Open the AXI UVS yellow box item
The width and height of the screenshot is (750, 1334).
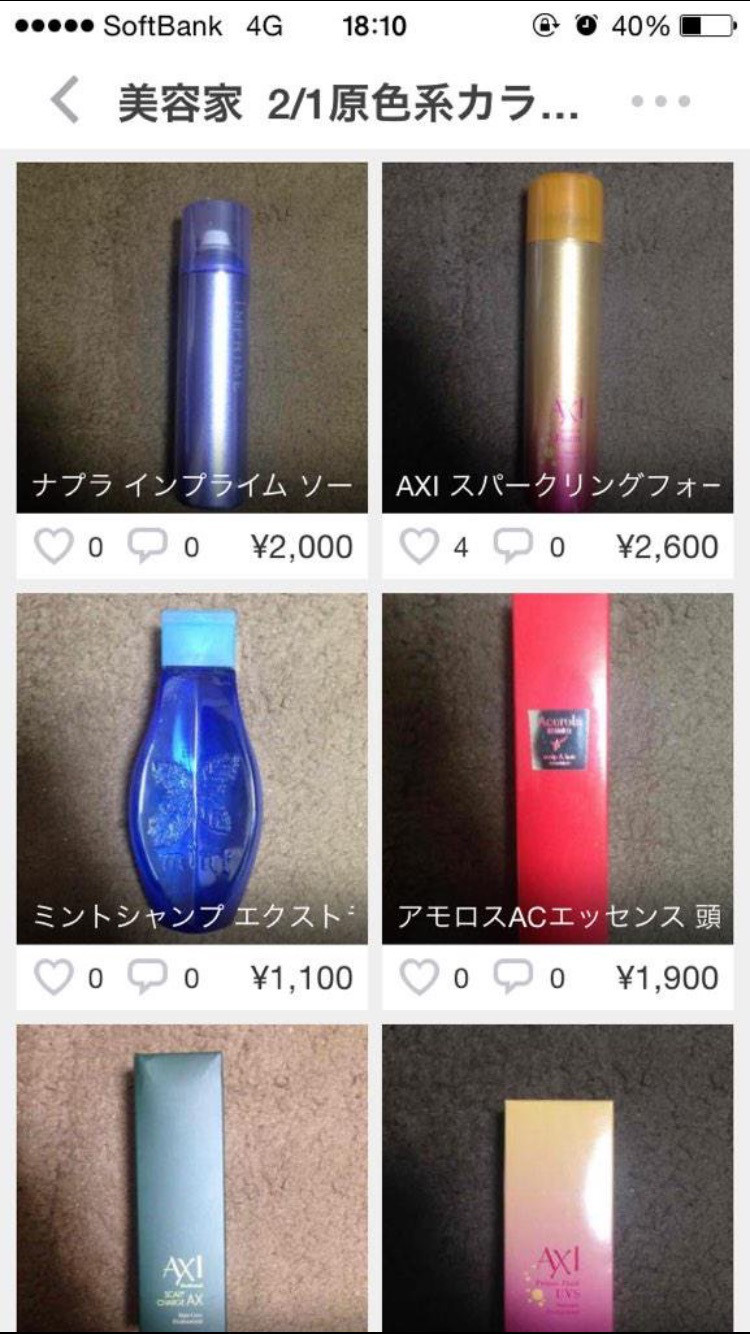557,1178
